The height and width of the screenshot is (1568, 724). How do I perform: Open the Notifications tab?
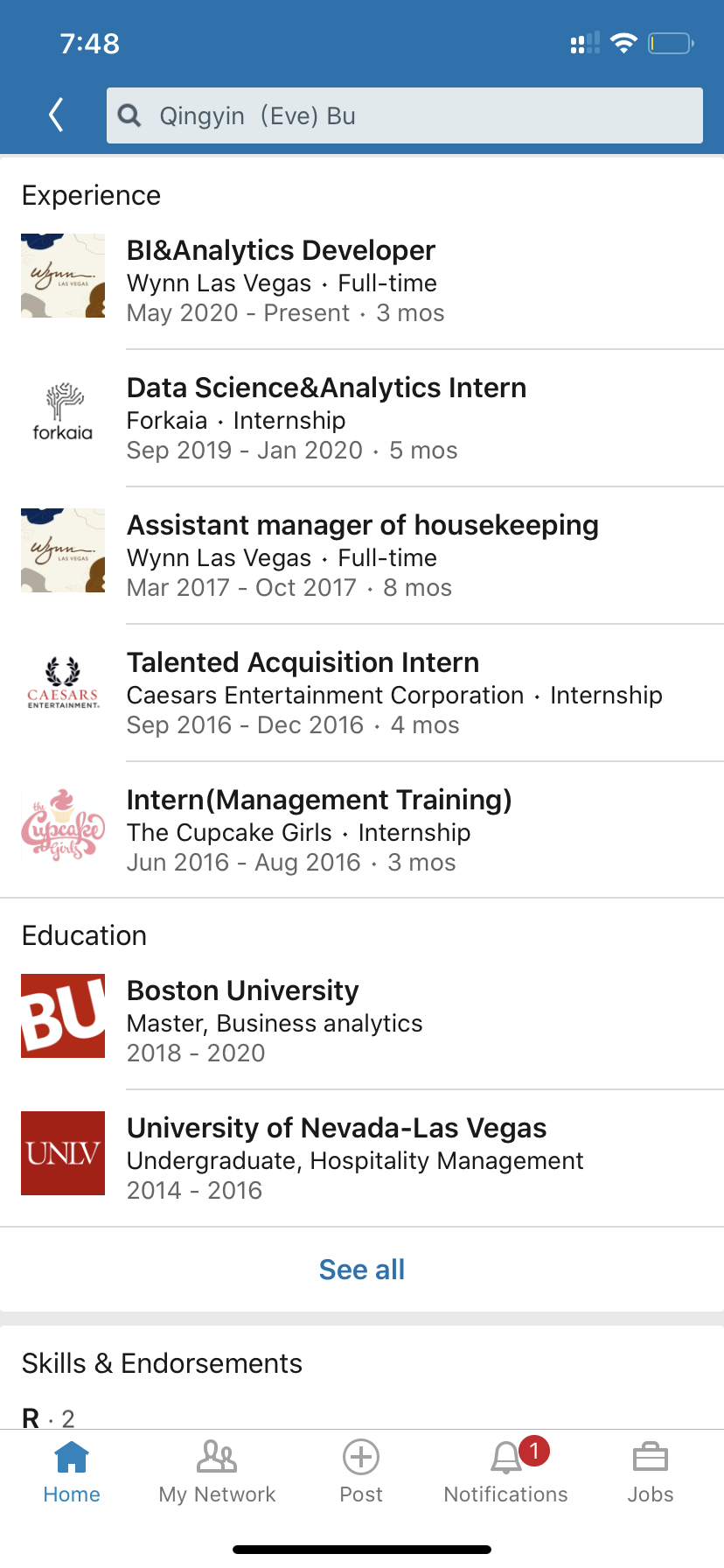click(505, 1473)
